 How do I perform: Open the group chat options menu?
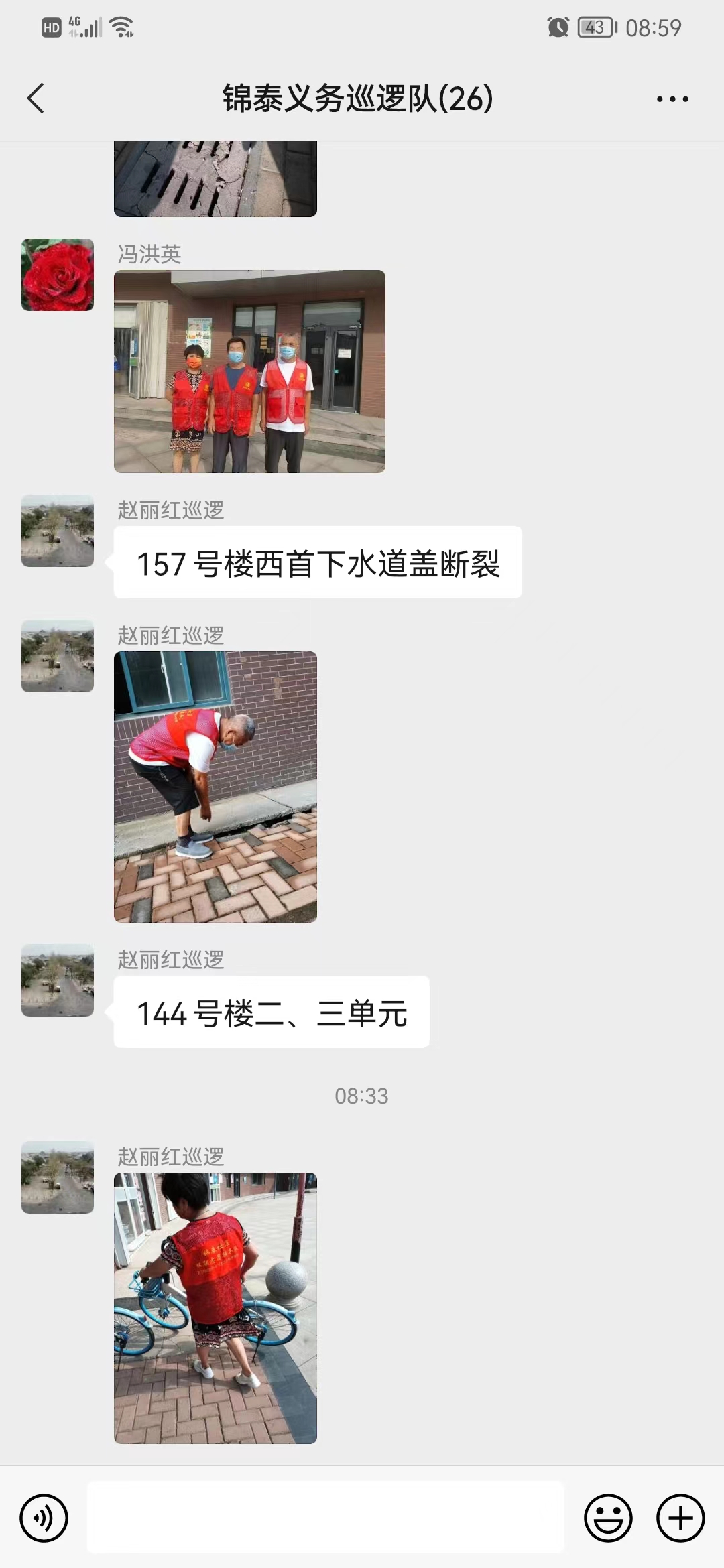[x=672, y=99]
